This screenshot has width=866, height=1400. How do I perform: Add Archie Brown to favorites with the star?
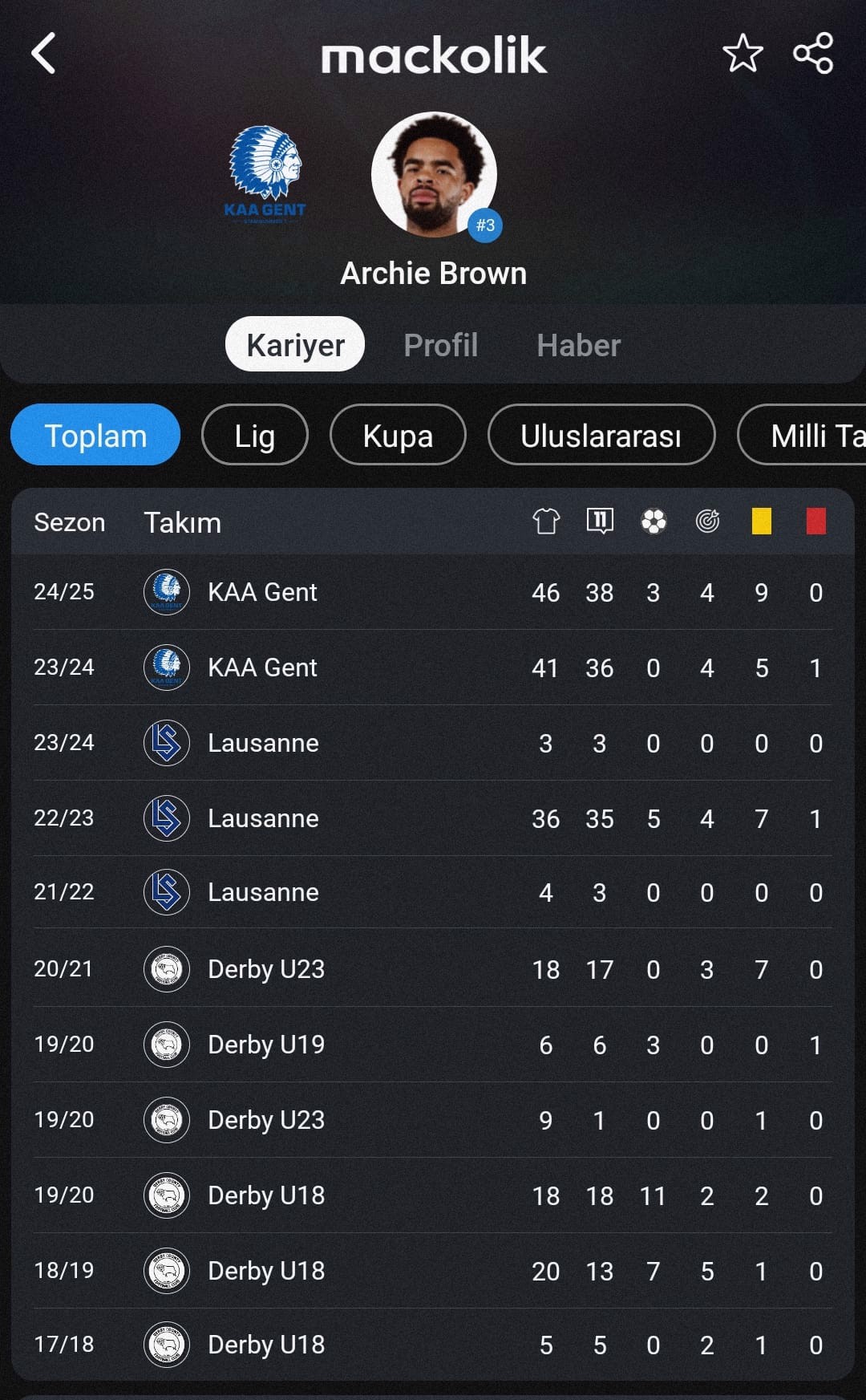coord(743,54)
